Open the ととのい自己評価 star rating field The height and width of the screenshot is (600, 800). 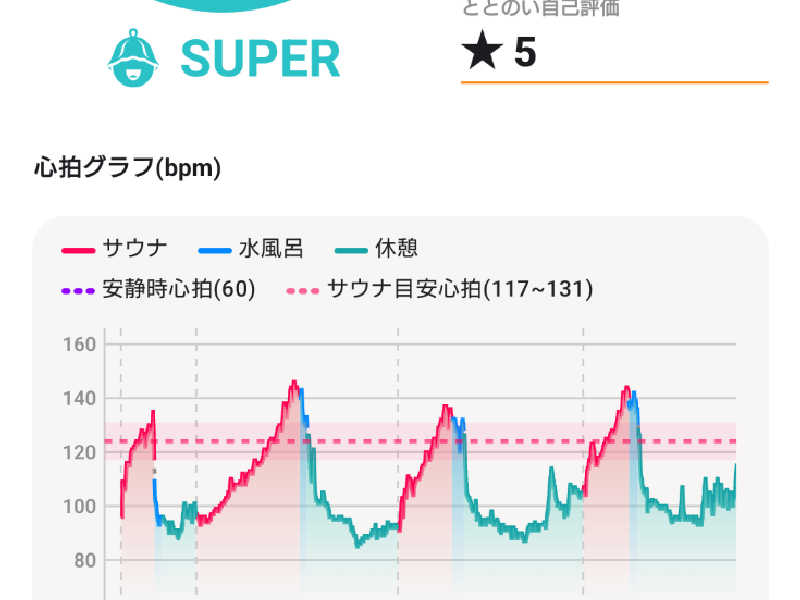click(x=612, y=53)
